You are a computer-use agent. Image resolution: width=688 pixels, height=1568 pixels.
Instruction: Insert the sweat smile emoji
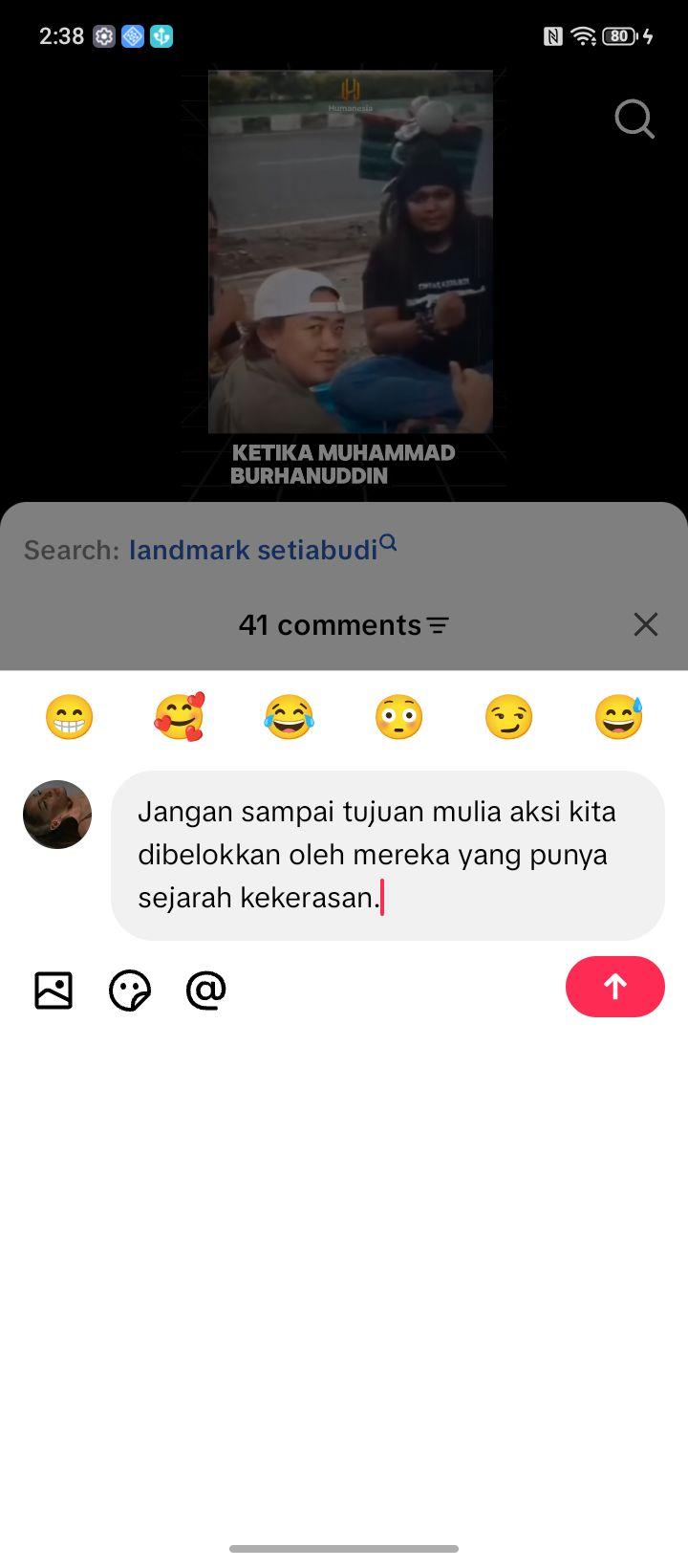click(618, 717)
